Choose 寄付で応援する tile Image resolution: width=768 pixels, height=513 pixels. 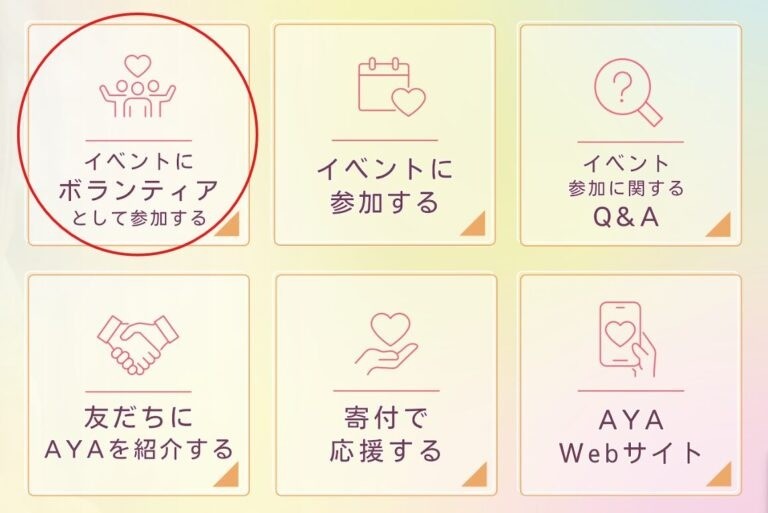coord(384,385)
